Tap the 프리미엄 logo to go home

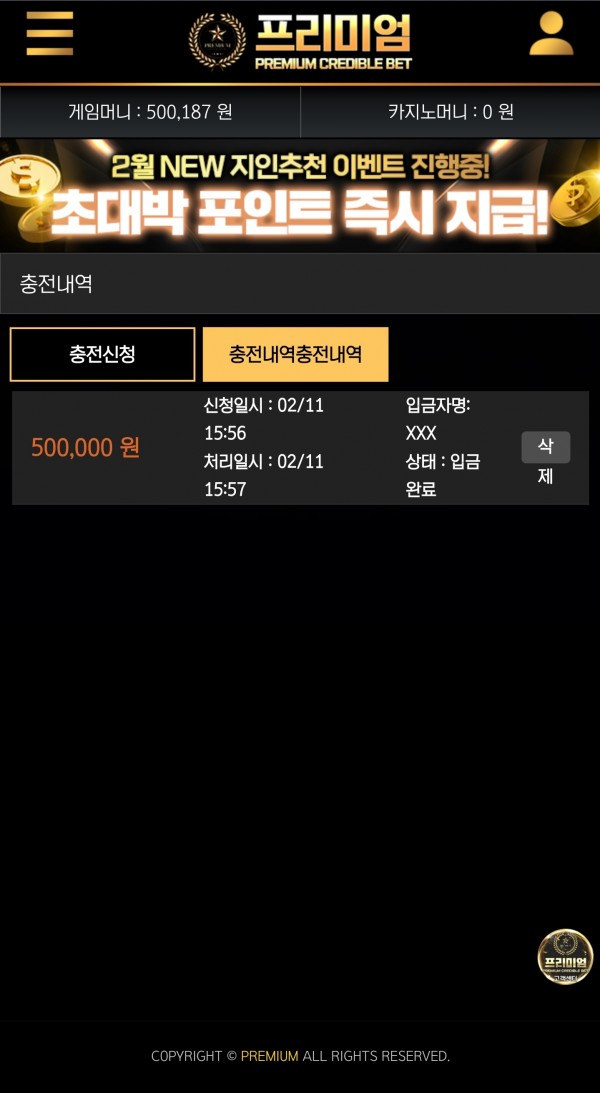pos(300,41)
